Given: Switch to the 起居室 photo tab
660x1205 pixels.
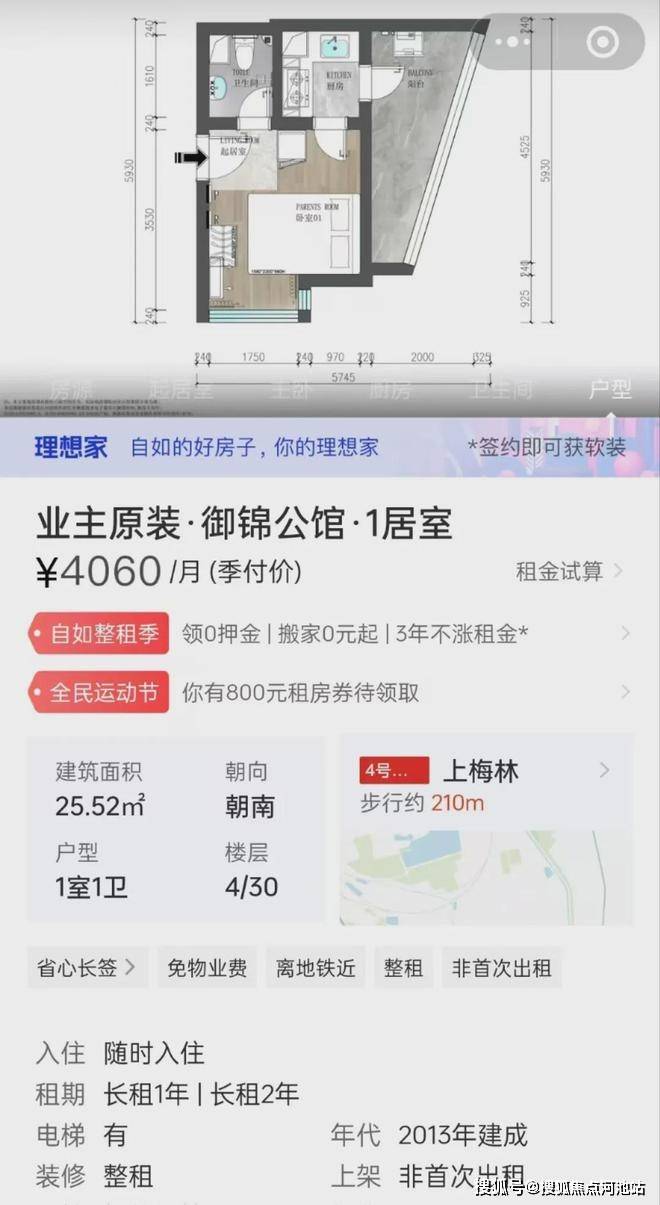Looking at the screenshot, I should (x=181, y=390).
